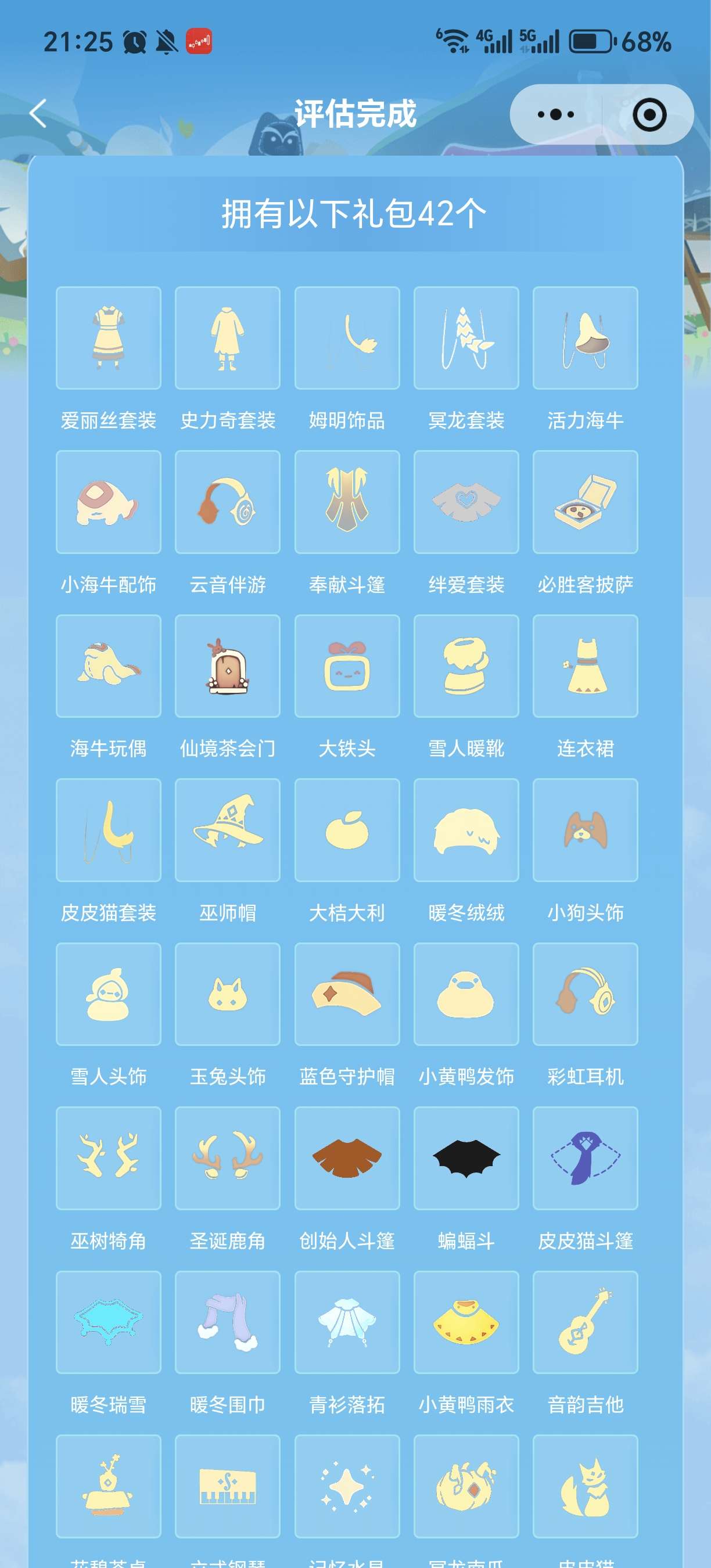711x1568 pixels.
Task: Open the 必胜客披萨 item
Action: click(x=585, y=502)
